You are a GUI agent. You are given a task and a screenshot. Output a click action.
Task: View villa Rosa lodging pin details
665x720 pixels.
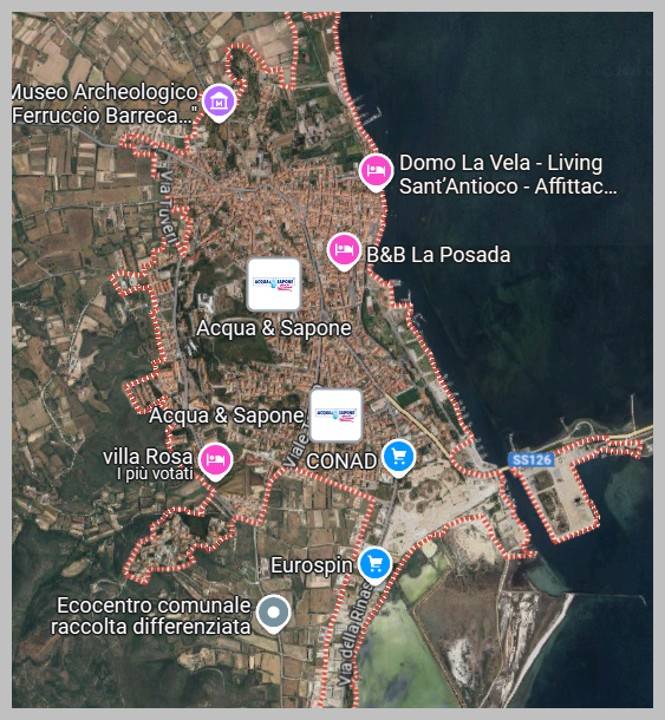coord(213,459)
